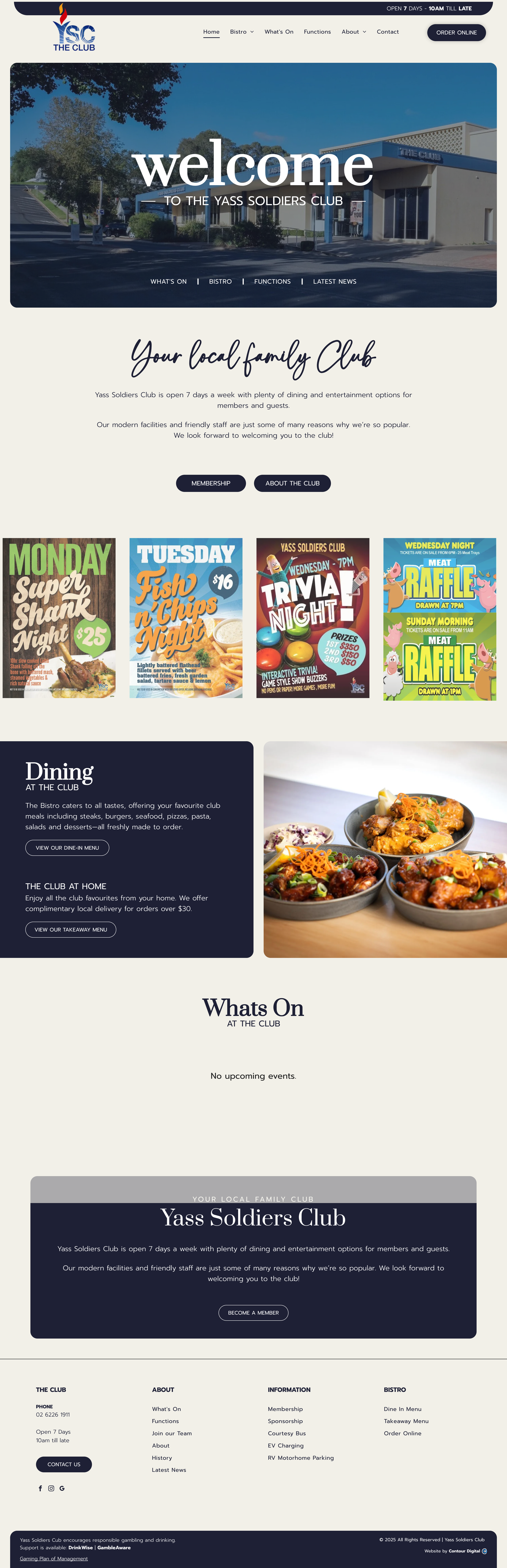Tap the Contact Us button in the footer
Screen dimensions: 507x1568
pos(64,1464)
